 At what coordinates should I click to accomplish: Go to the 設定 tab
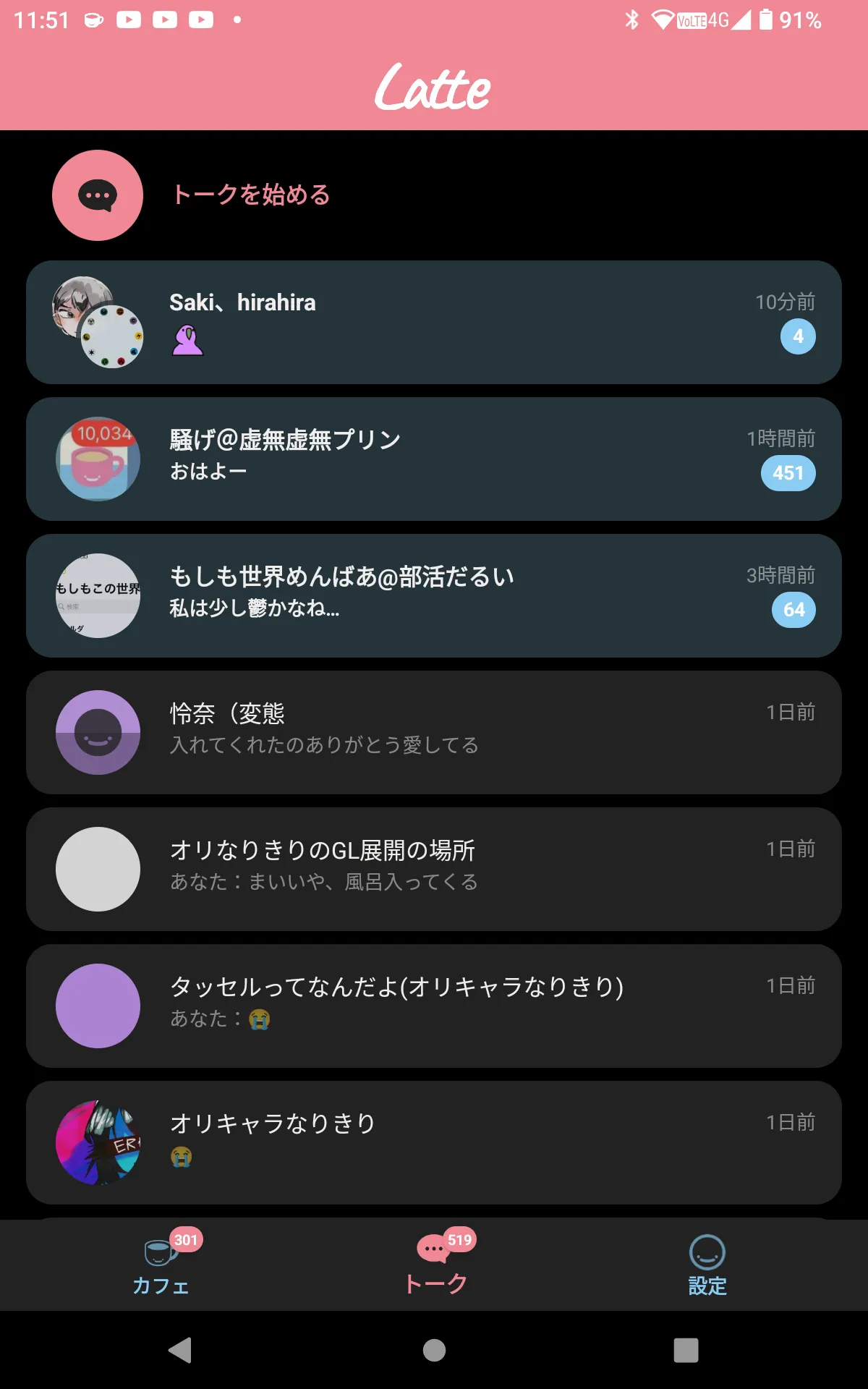[x=707, y=1266]
